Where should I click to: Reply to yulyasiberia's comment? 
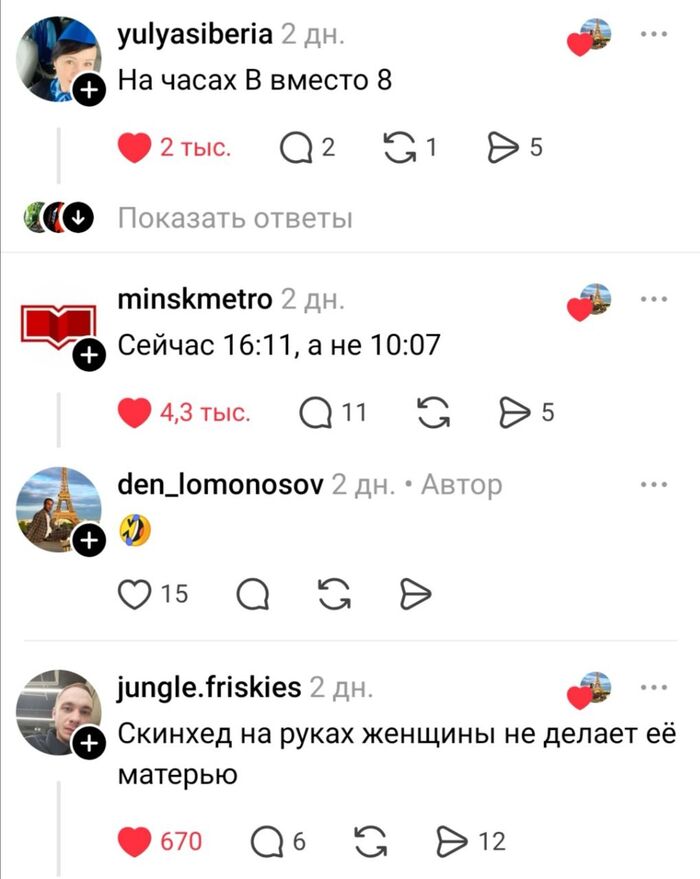coord(297,149)
